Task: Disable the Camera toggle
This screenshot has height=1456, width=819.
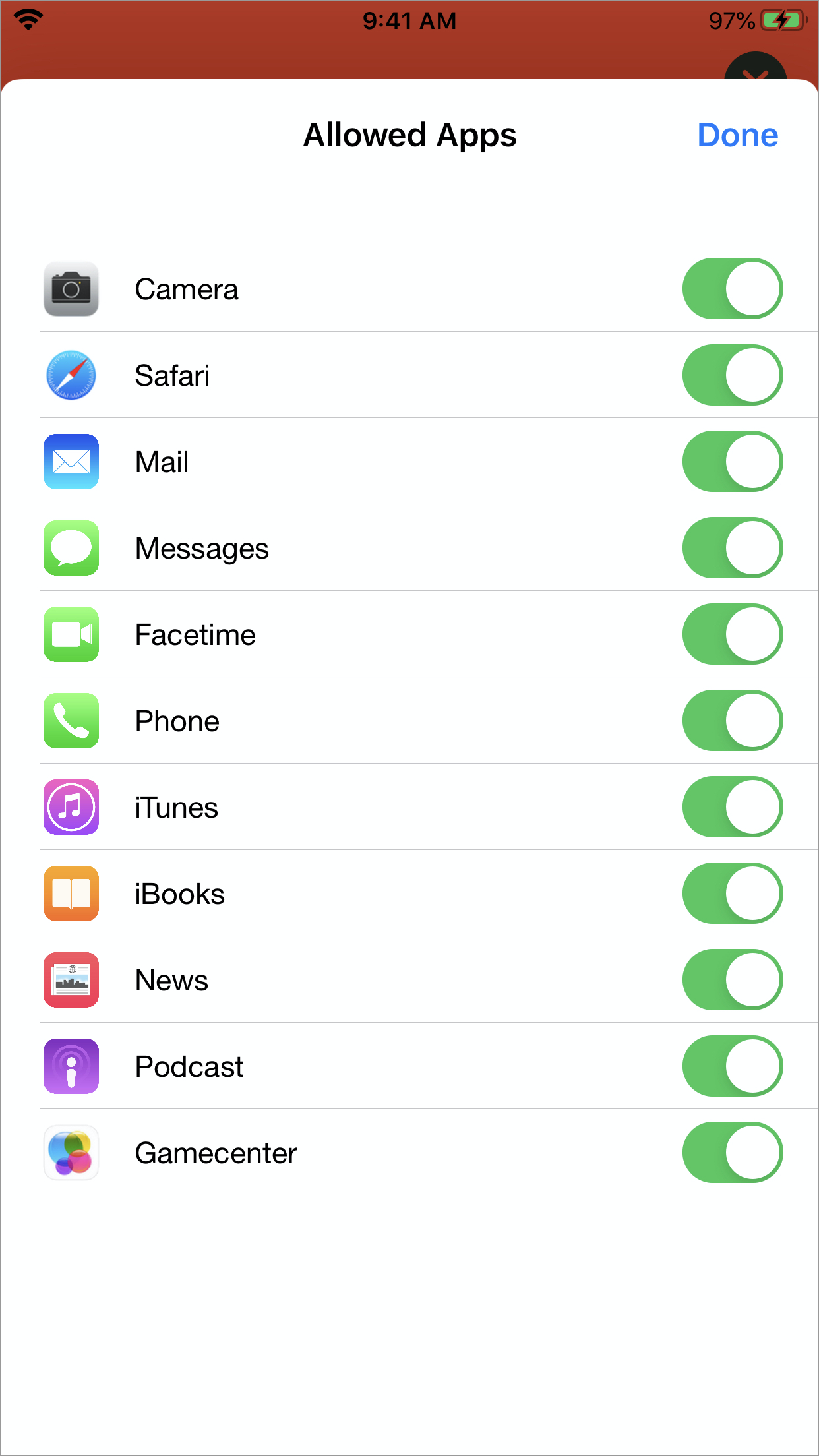Action: pos(732,288)
